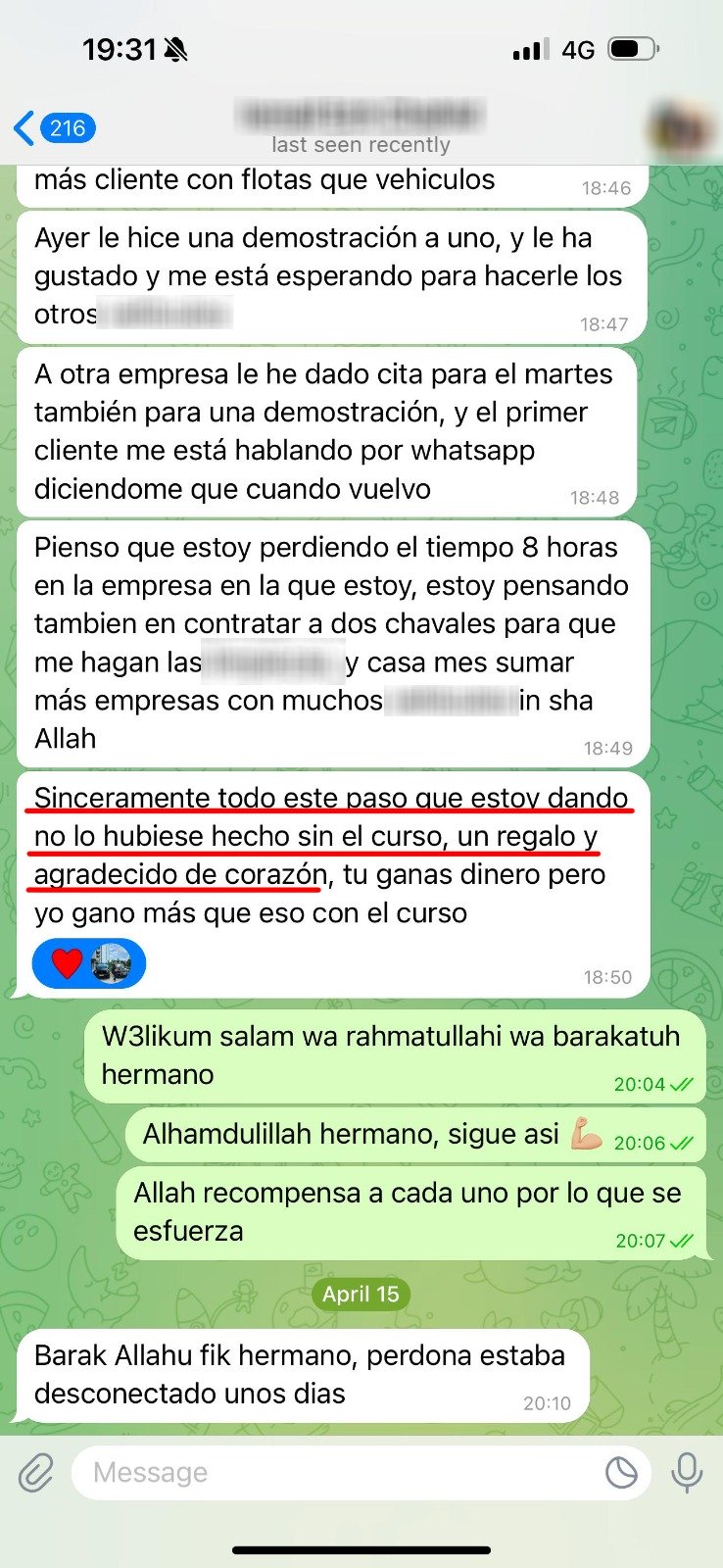The image size is (723, 1568).
Task: Tap the voice message microphone
Action: [x=687, y=1472]
